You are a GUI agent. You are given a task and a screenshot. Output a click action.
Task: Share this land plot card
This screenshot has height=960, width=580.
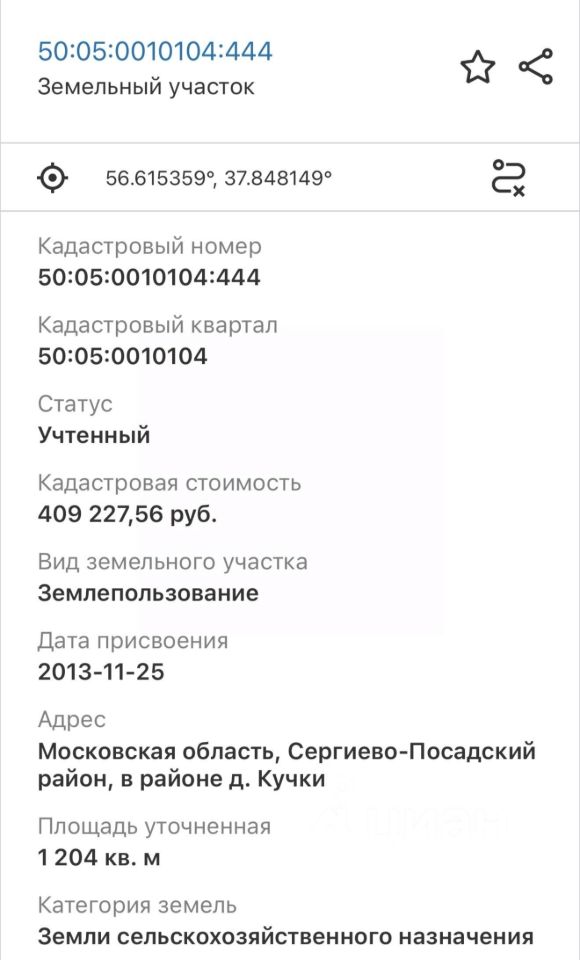536,67
